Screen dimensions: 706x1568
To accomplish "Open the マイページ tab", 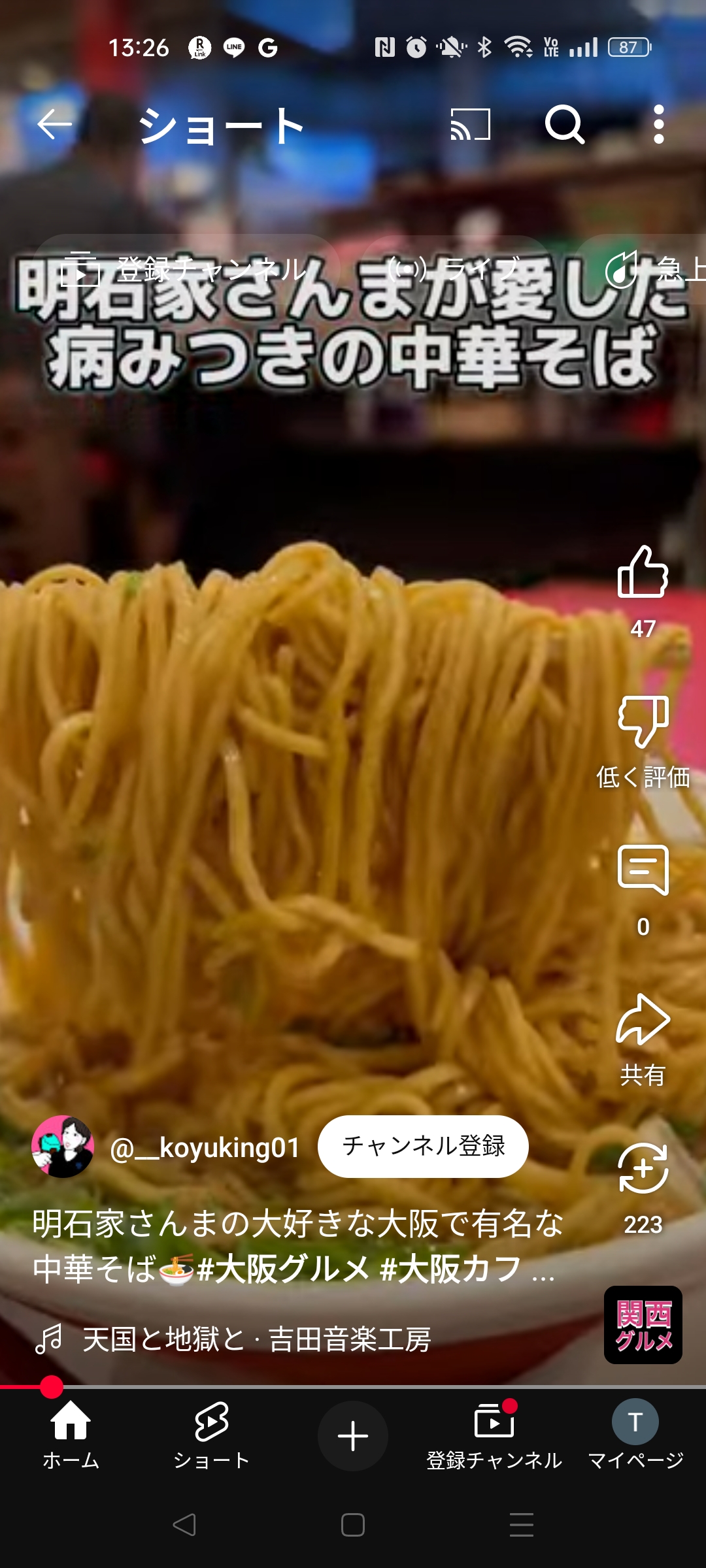I will click(635, 1435).
